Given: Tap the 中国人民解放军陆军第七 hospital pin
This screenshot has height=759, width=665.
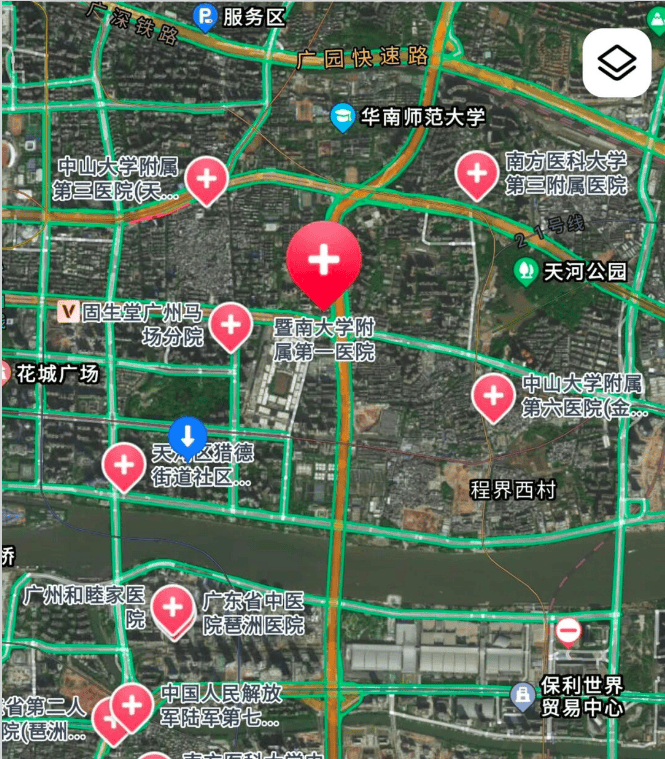Looking at the screenshot, I should (132, 708).
